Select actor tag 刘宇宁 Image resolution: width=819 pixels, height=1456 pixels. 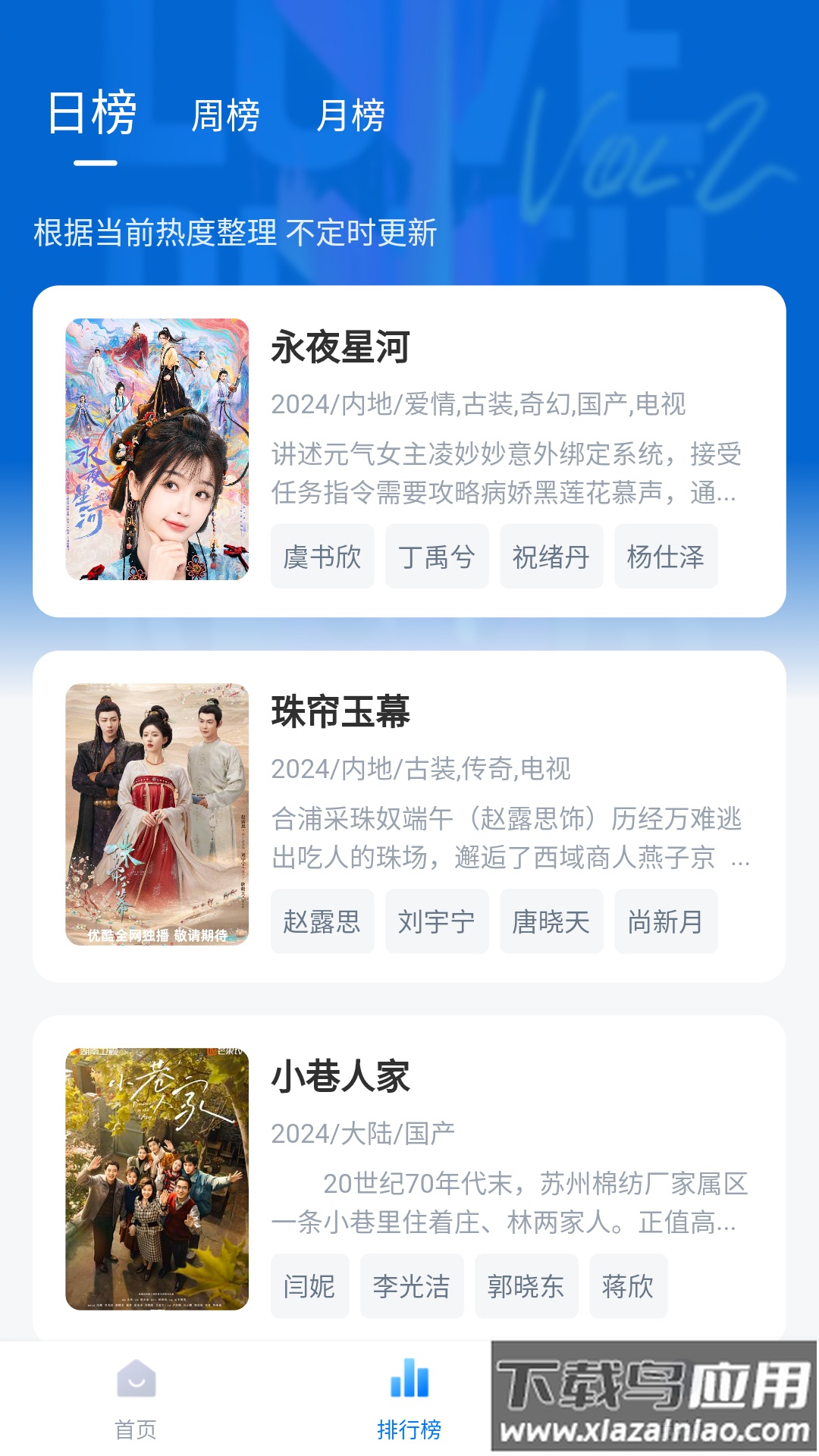[x=437, y=921]
